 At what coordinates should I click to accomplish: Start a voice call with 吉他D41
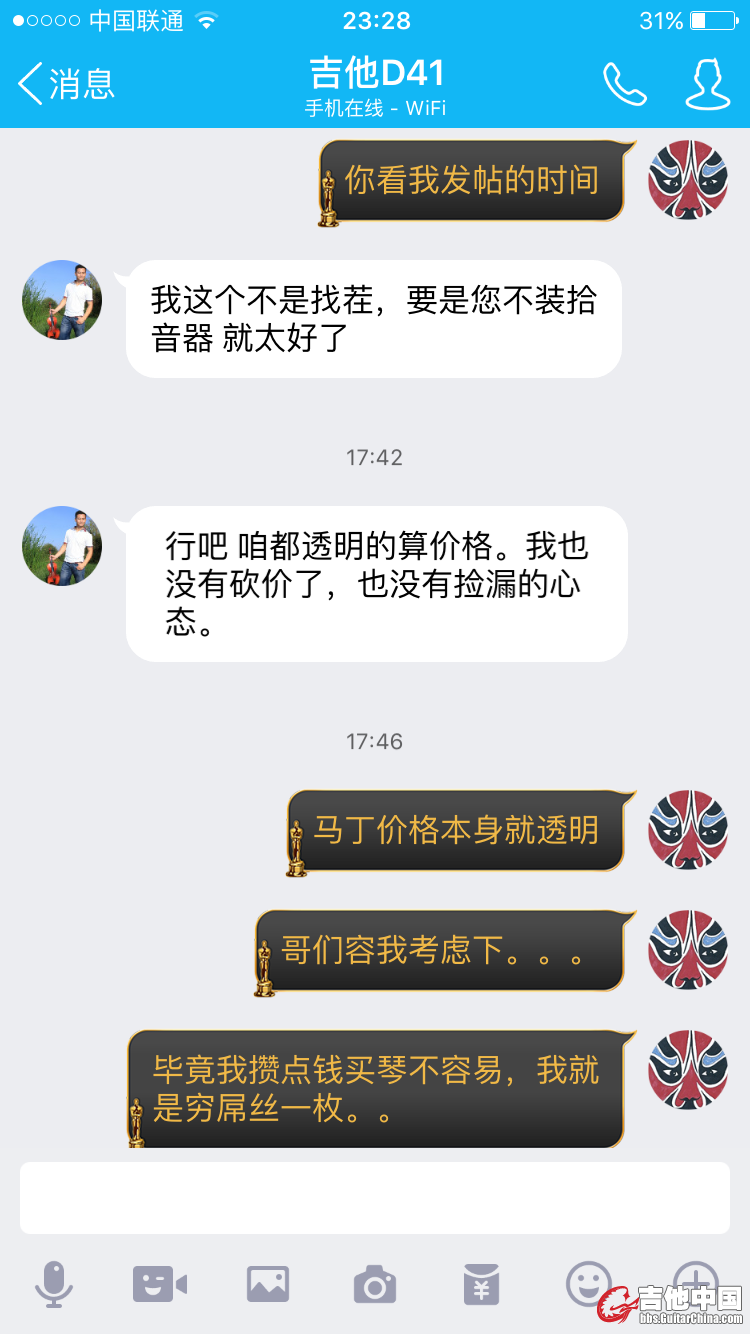(625, 84)
